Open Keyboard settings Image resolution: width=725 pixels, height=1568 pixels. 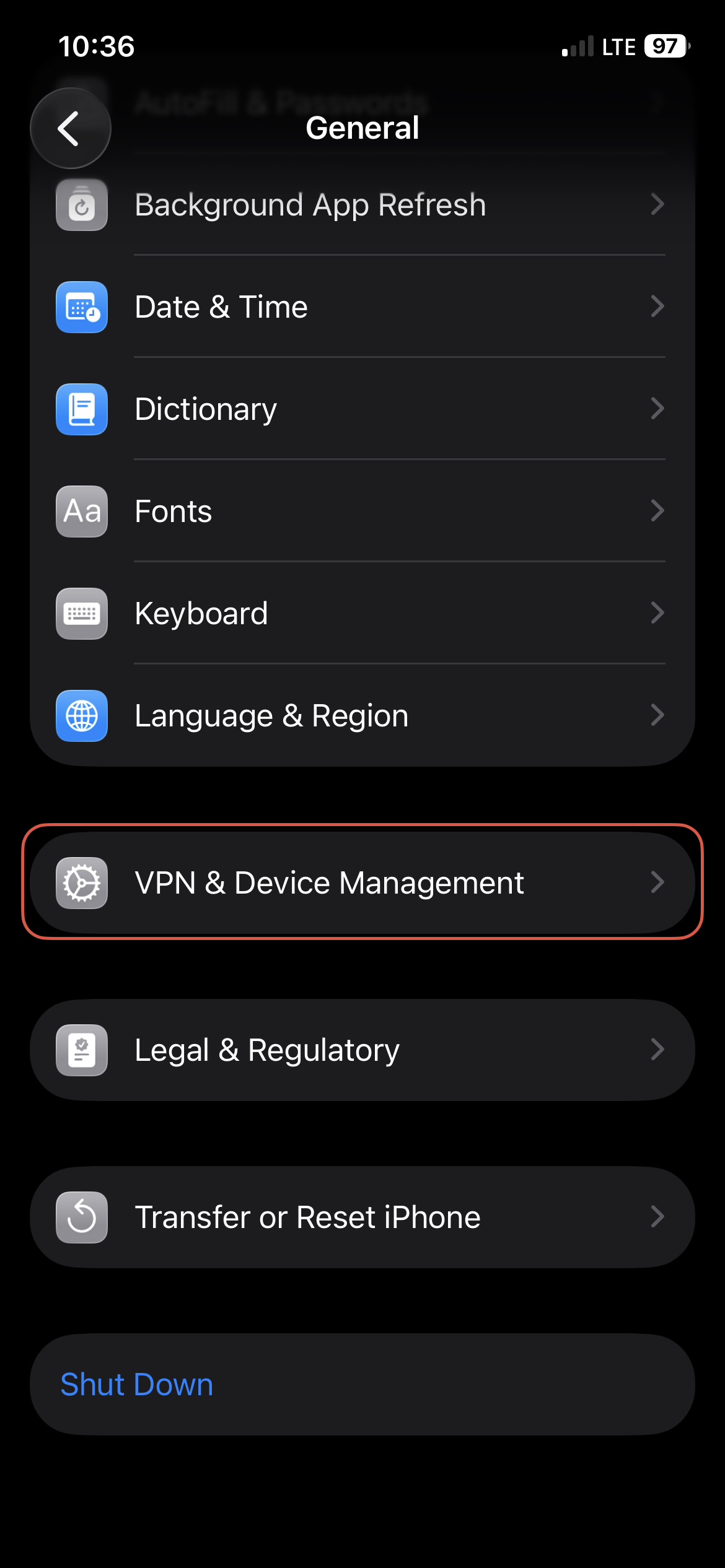pos(362,613)
